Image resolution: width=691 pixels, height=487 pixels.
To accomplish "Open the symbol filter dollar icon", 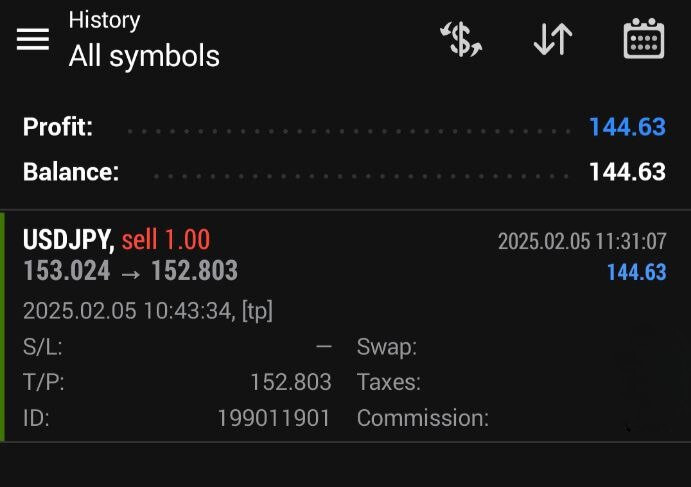I will coord(461,39).
